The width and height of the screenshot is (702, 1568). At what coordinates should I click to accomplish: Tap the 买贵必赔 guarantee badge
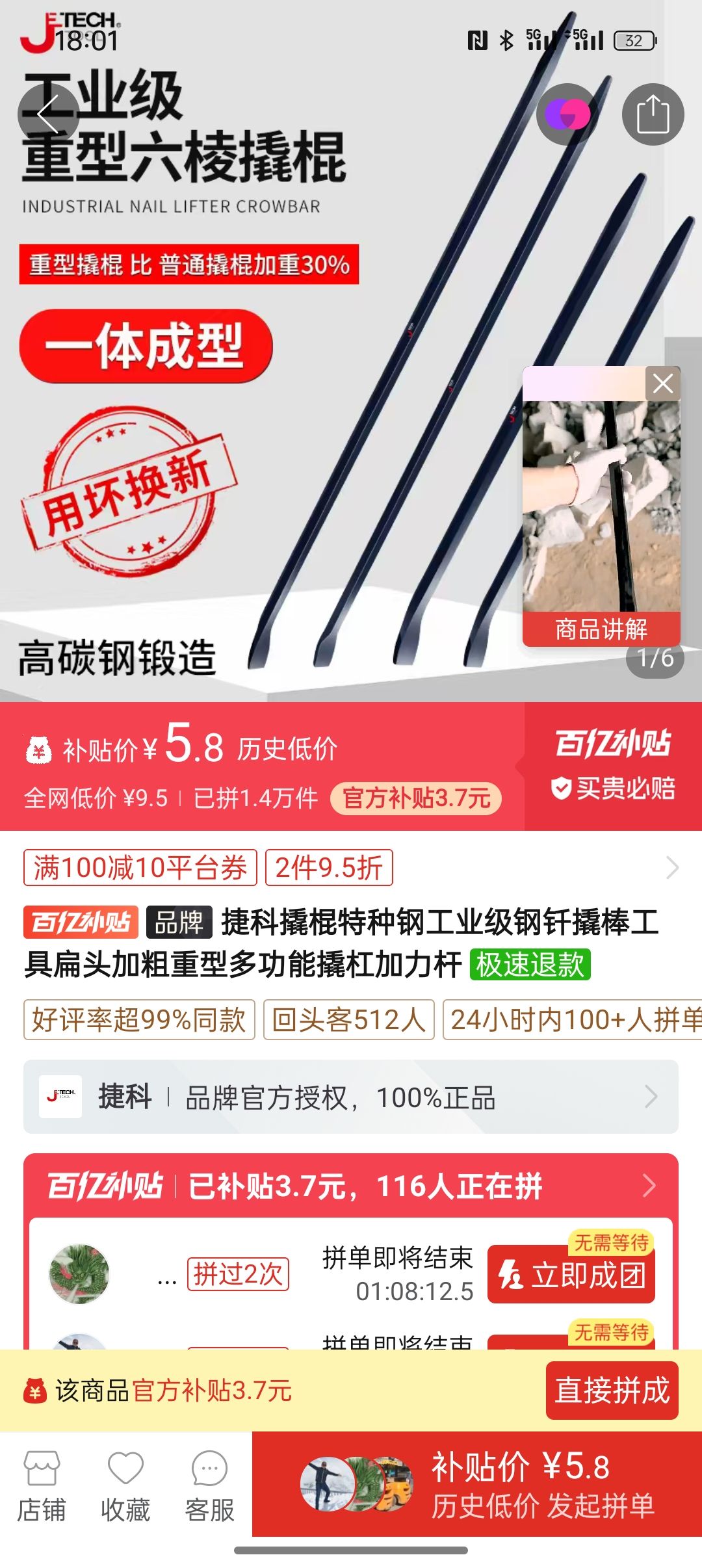pos(613,788)
